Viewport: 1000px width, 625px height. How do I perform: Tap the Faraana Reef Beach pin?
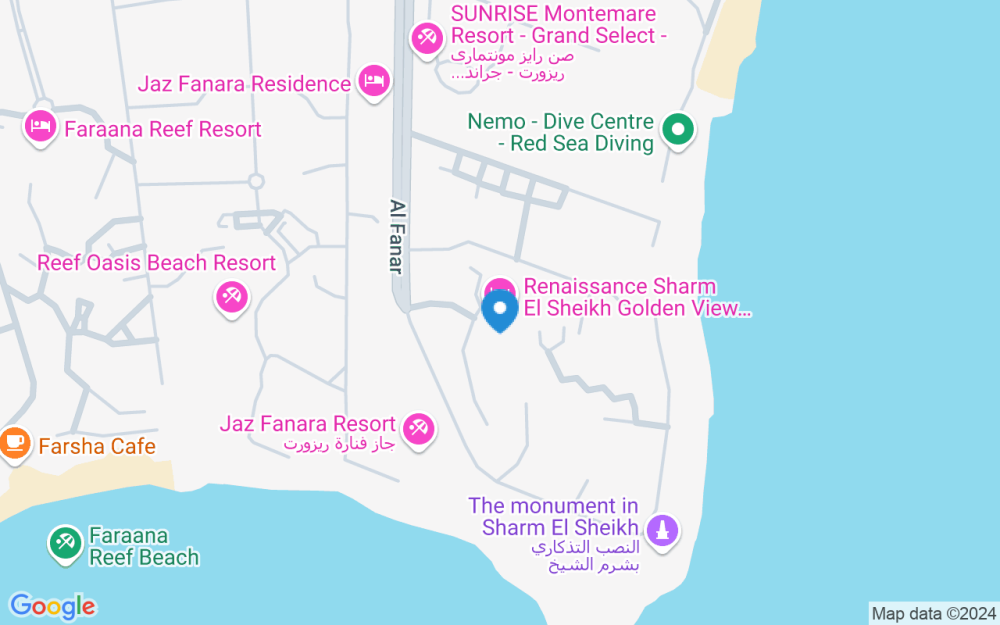click(65, 545)
